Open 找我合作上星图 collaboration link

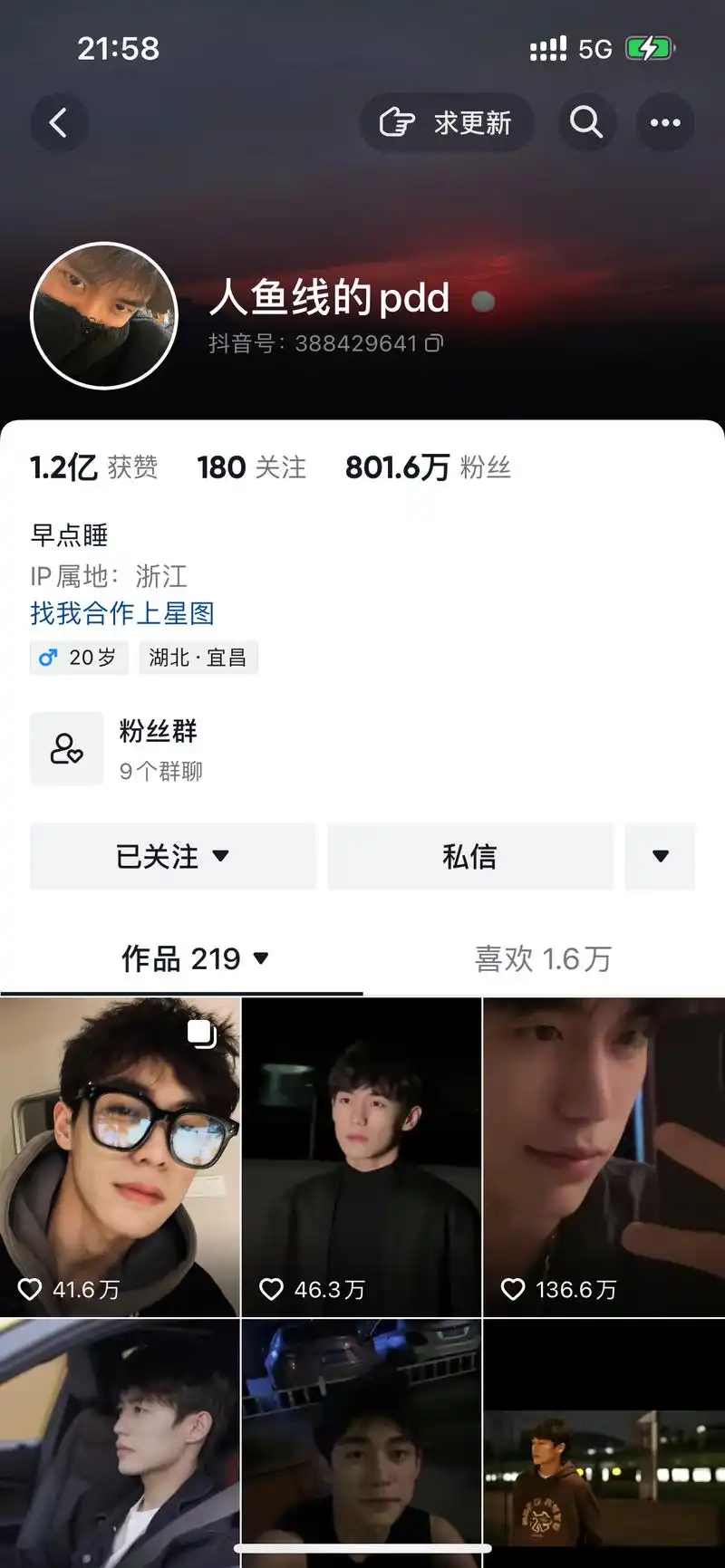[x=121, y=614]
